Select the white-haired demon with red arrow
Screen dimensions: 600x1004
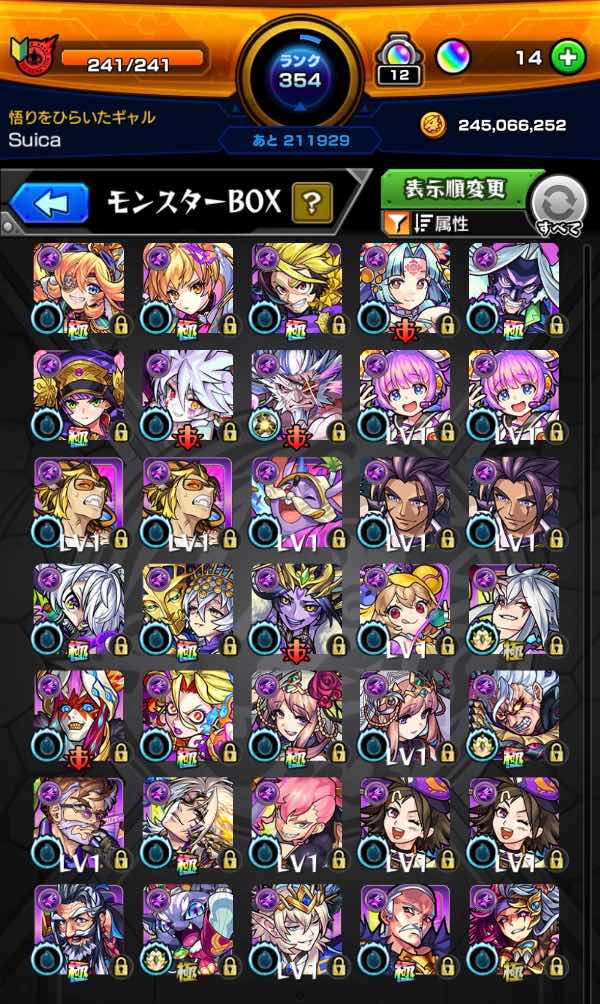click(188, 395)
